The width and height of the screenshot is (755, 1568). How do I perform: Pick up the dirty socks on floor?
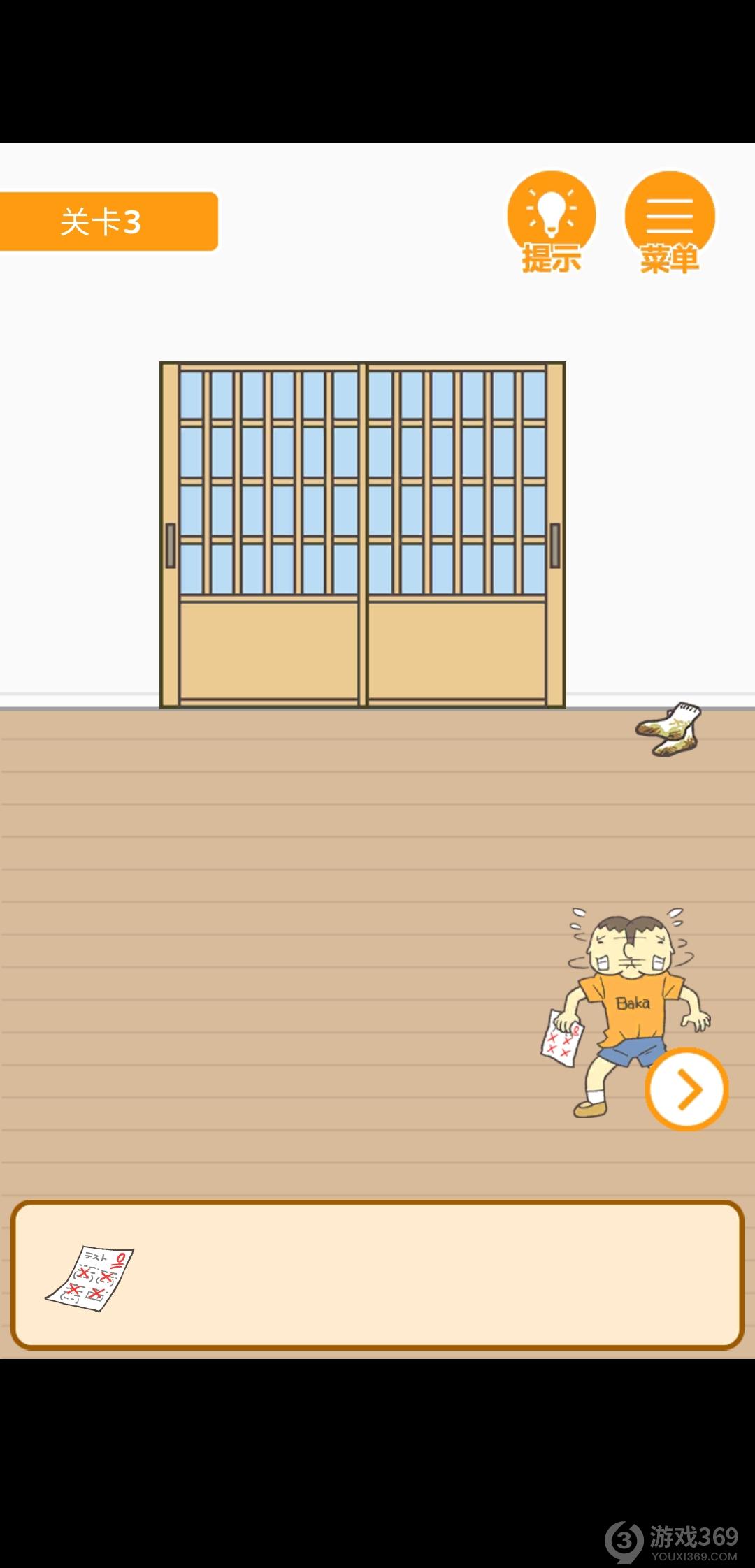(x=669, y=730)
